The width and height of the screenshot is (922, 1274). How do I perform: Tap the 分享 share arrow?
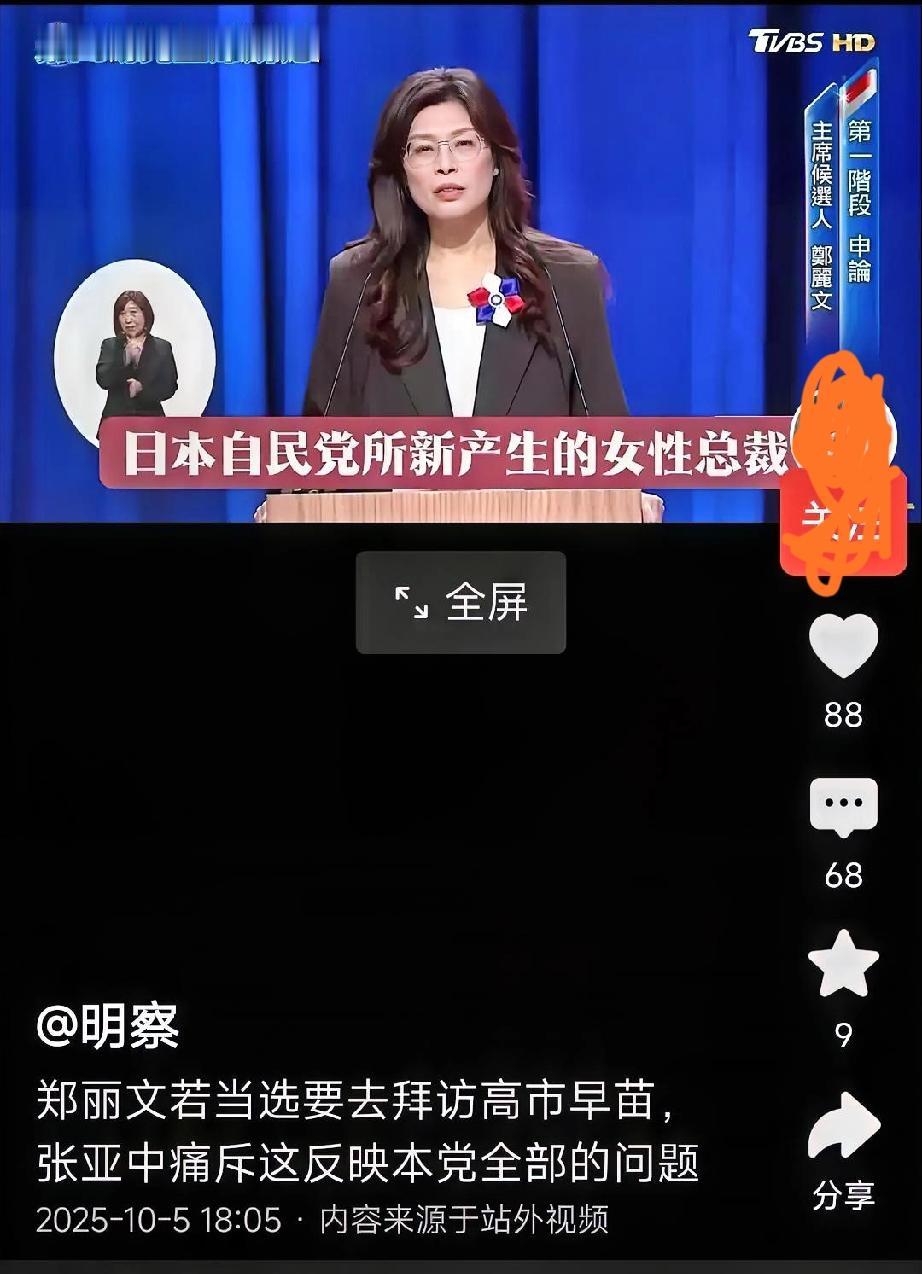(843, 1127)
